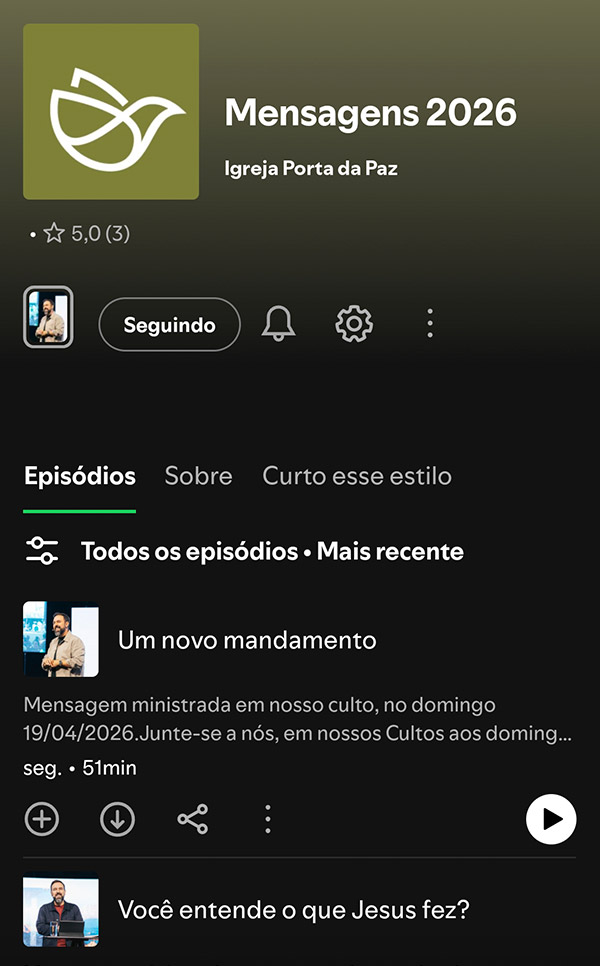Open the episode filter and sort options
The width and height of the screenshot is (600, 966).
(x=42, y=551)
